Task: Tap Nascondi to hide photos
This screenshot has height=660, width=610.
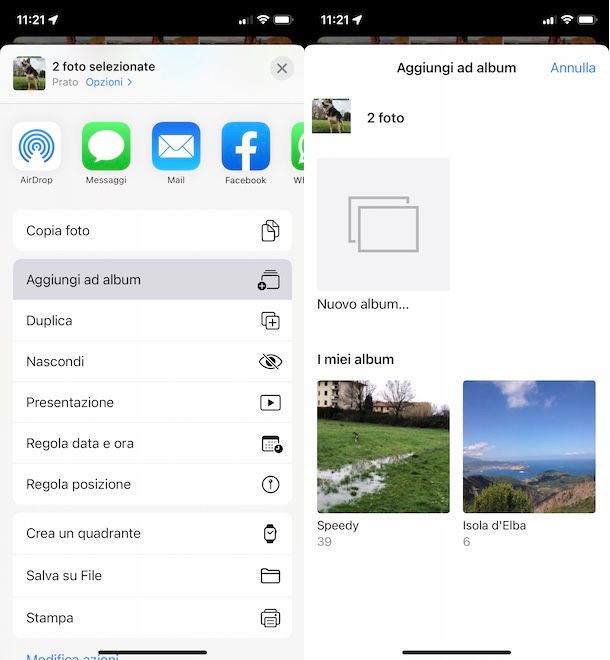Action: (x=152, y=362)
